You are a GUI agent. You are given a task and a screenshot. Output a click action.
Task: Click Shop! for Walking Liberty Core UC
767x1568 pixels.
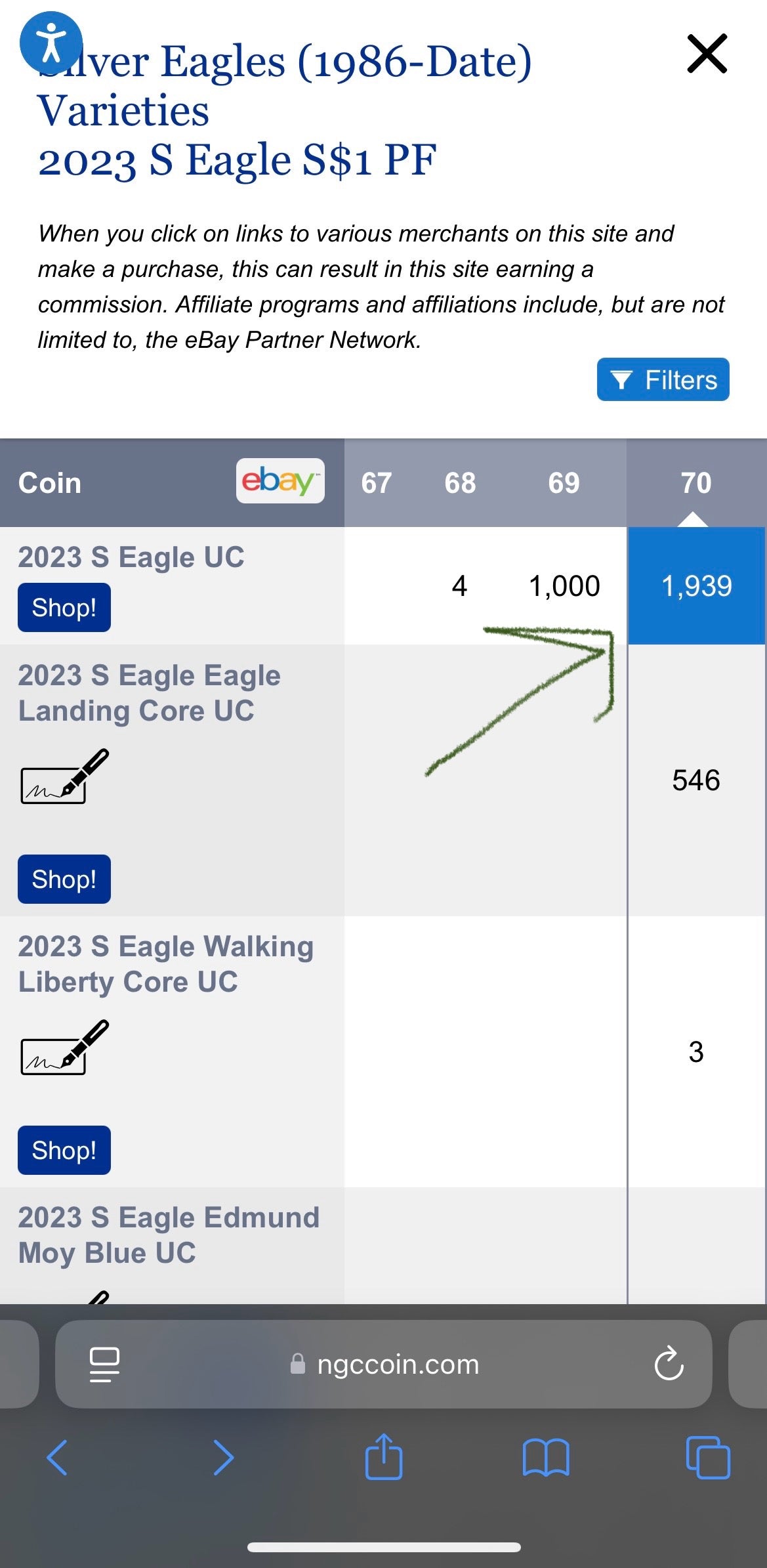64,1150
